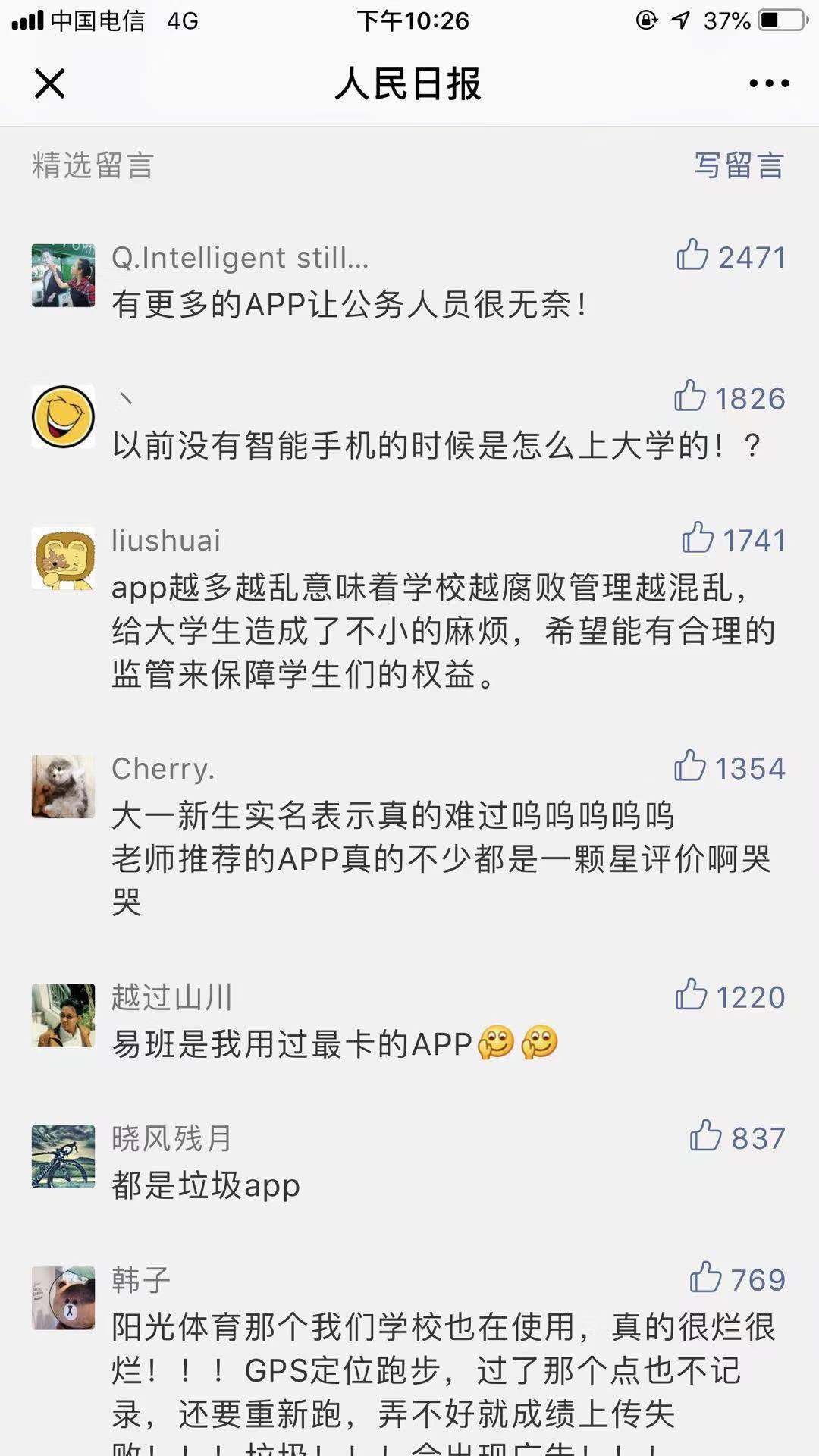Like 晓风残月's comment
The width and height of the screenshot is (819, 1456).
pos(705,1136)
